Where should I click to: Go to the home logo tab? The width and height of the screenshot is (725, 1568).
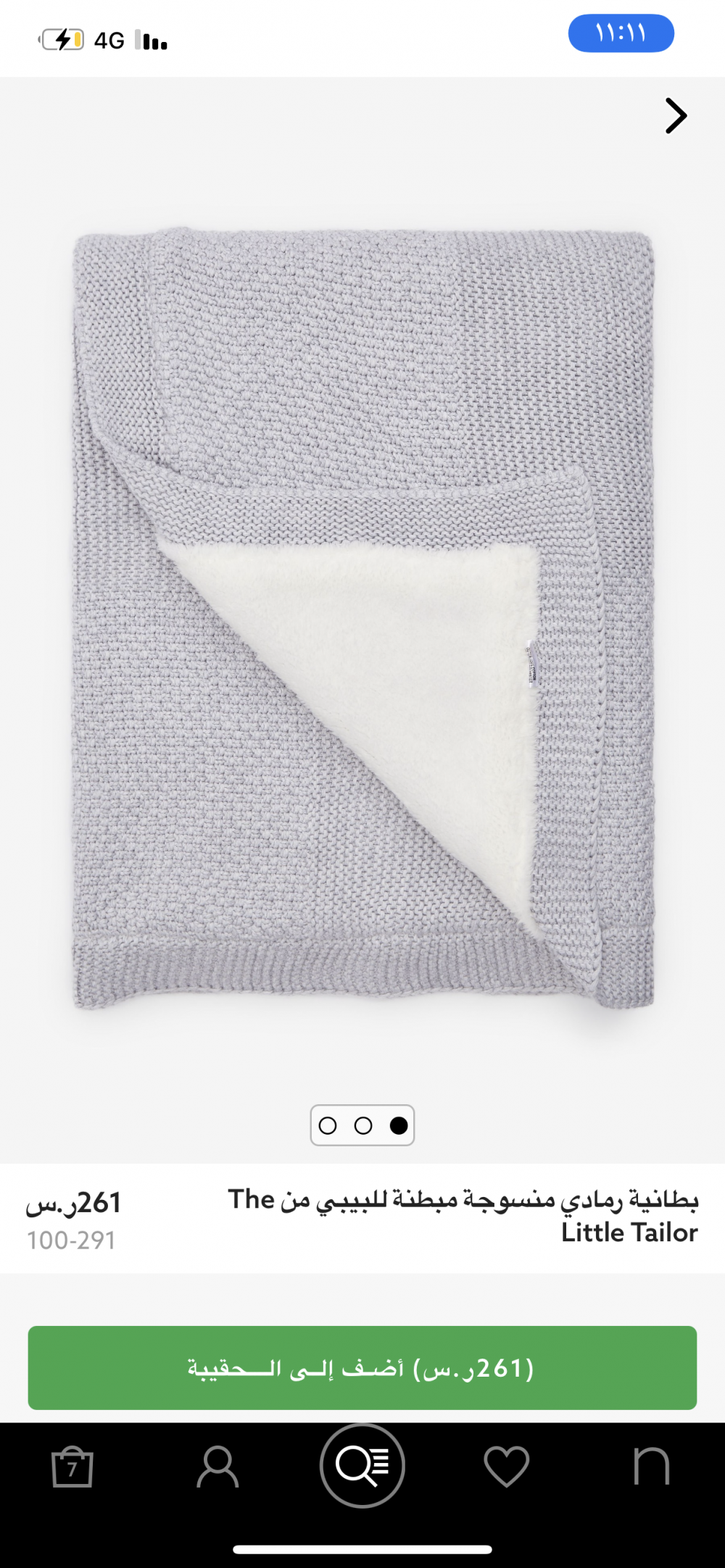coord(651,1467)
